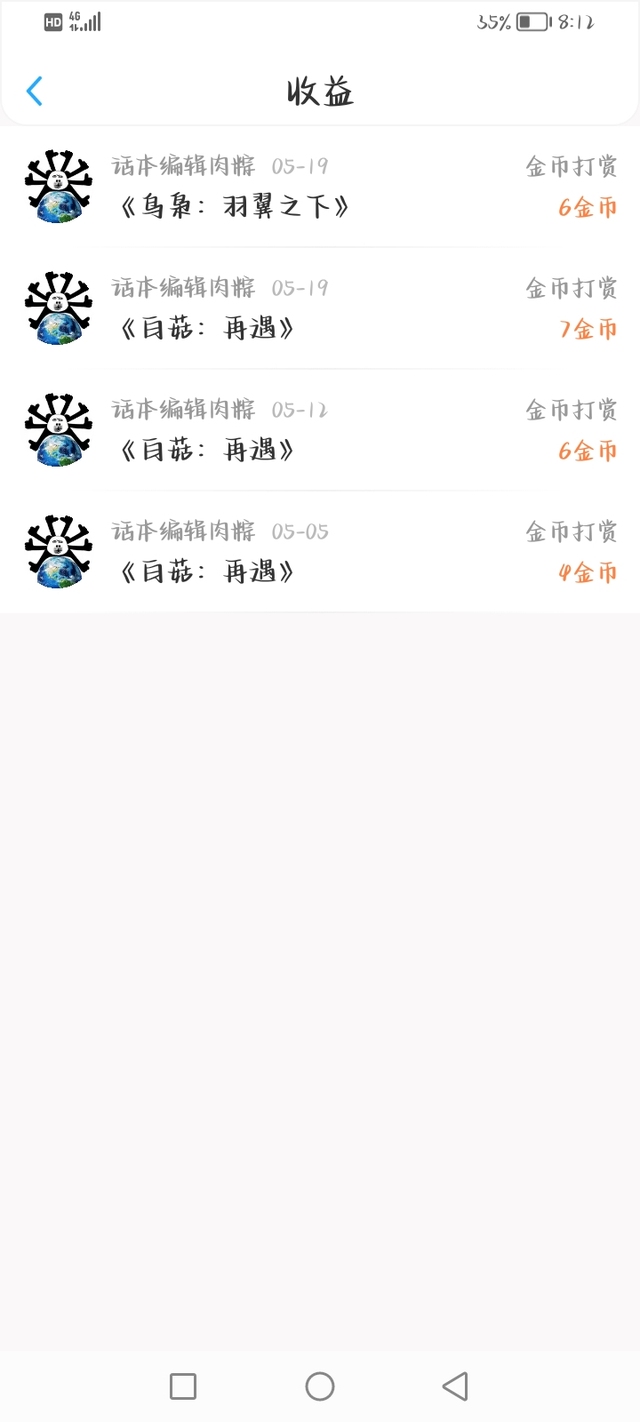The image size is (640, 1422).
Task: Go back from the 收益 page
Action: click(35, 92)
